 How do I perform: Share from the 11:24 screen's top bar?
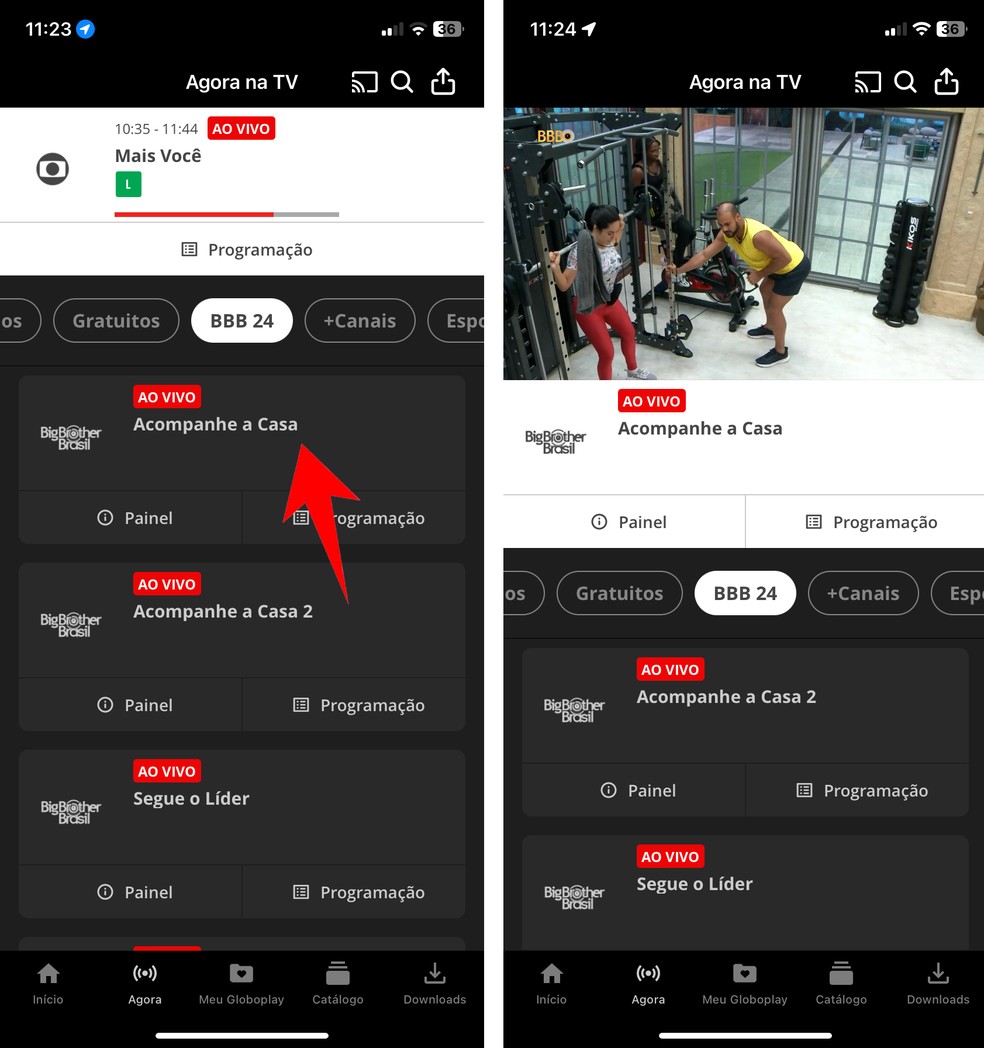click(946, 83)
